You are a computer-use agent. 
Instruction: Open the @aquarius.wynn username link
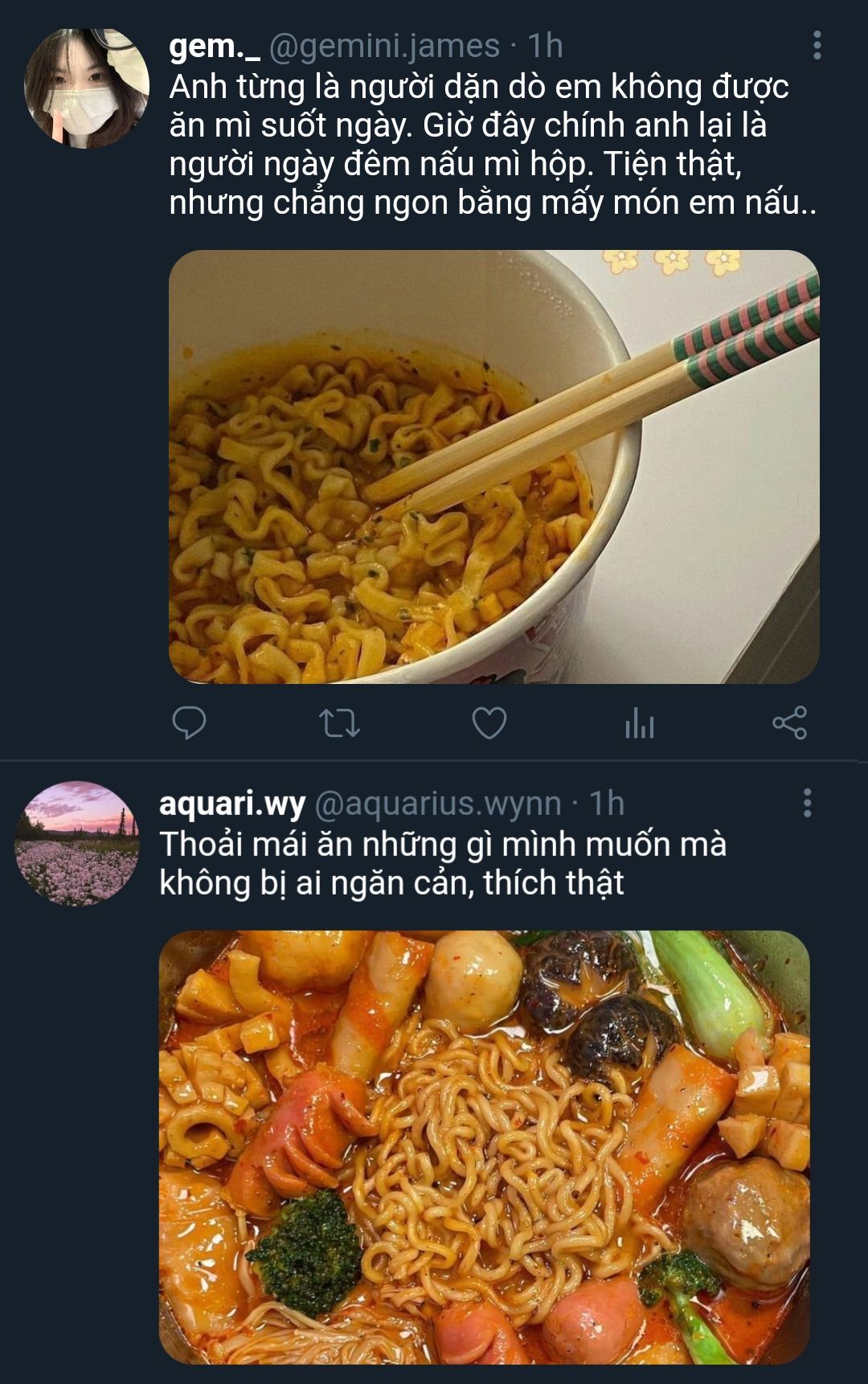tap(438, 803)
